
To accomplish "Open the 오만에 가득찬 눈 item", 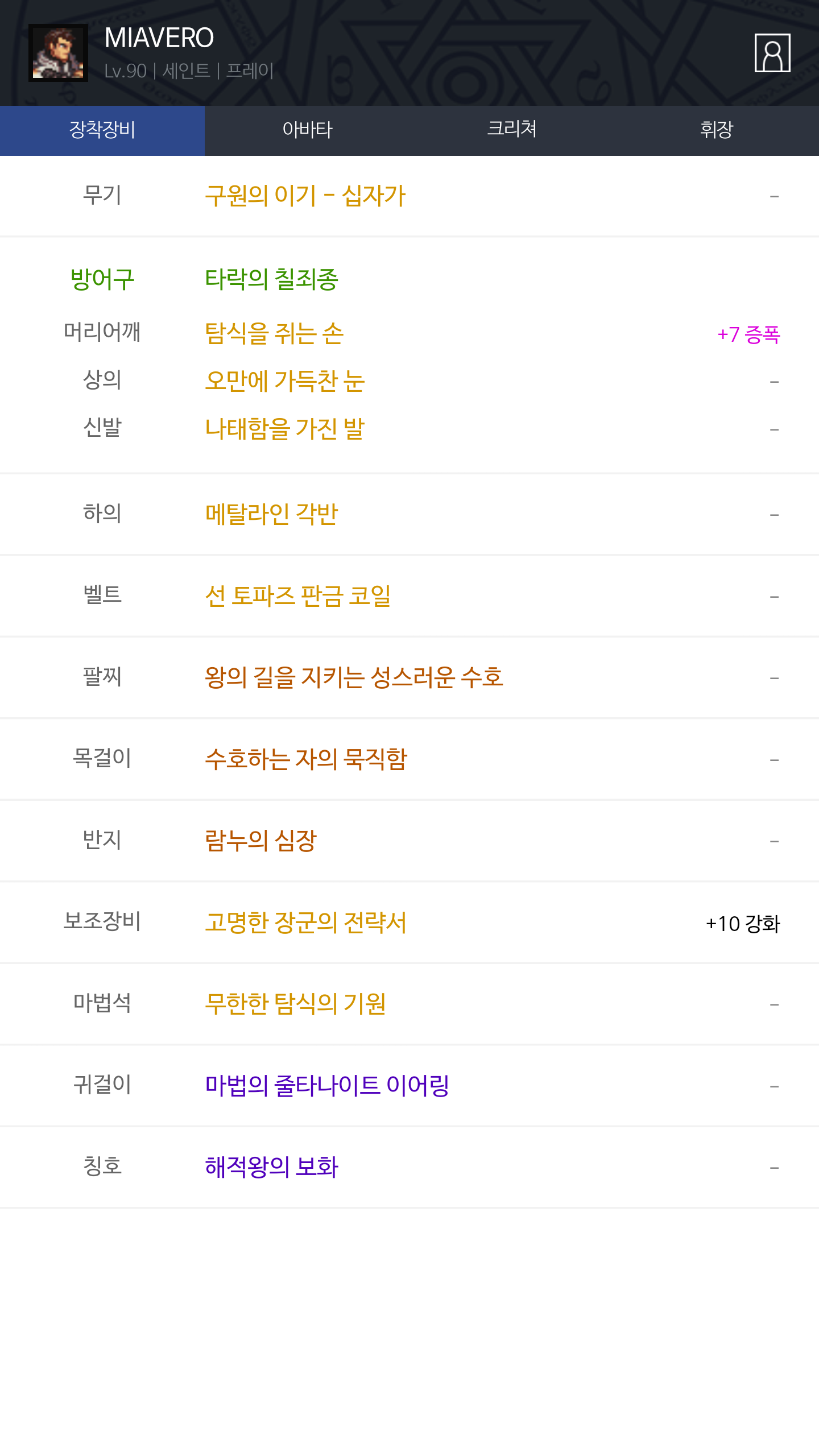I will tap(284, 382).
